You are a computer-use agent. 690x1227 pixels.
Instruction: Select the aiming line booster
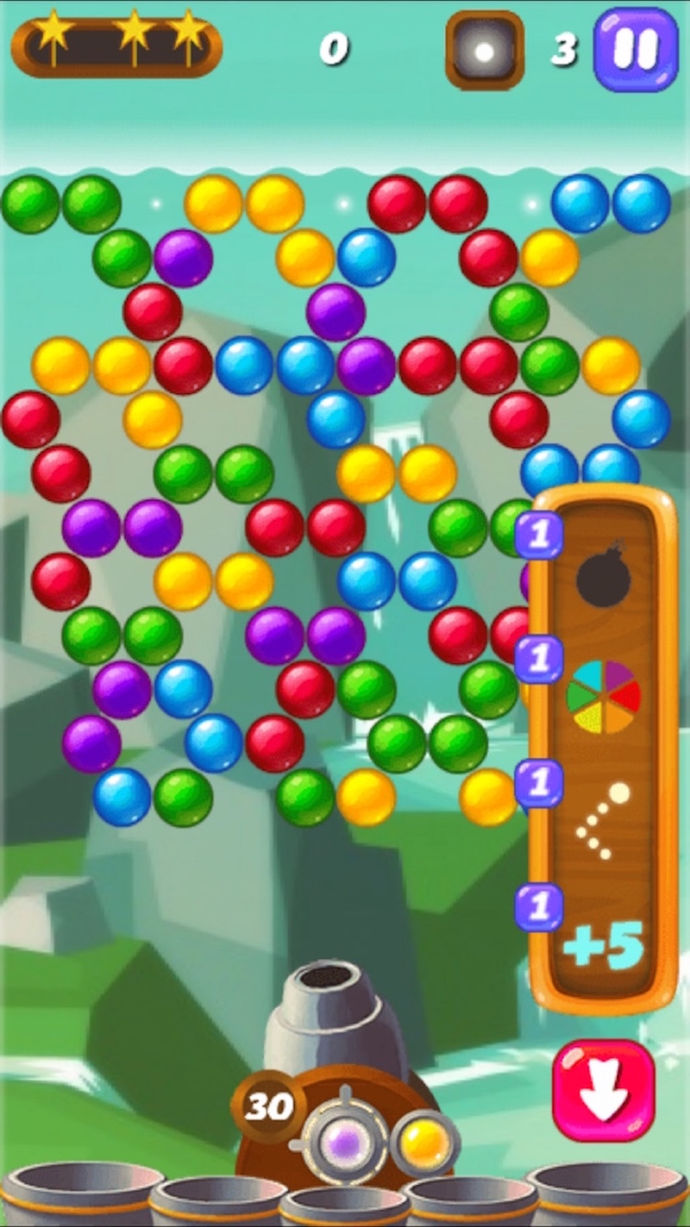tap(603, 822)
